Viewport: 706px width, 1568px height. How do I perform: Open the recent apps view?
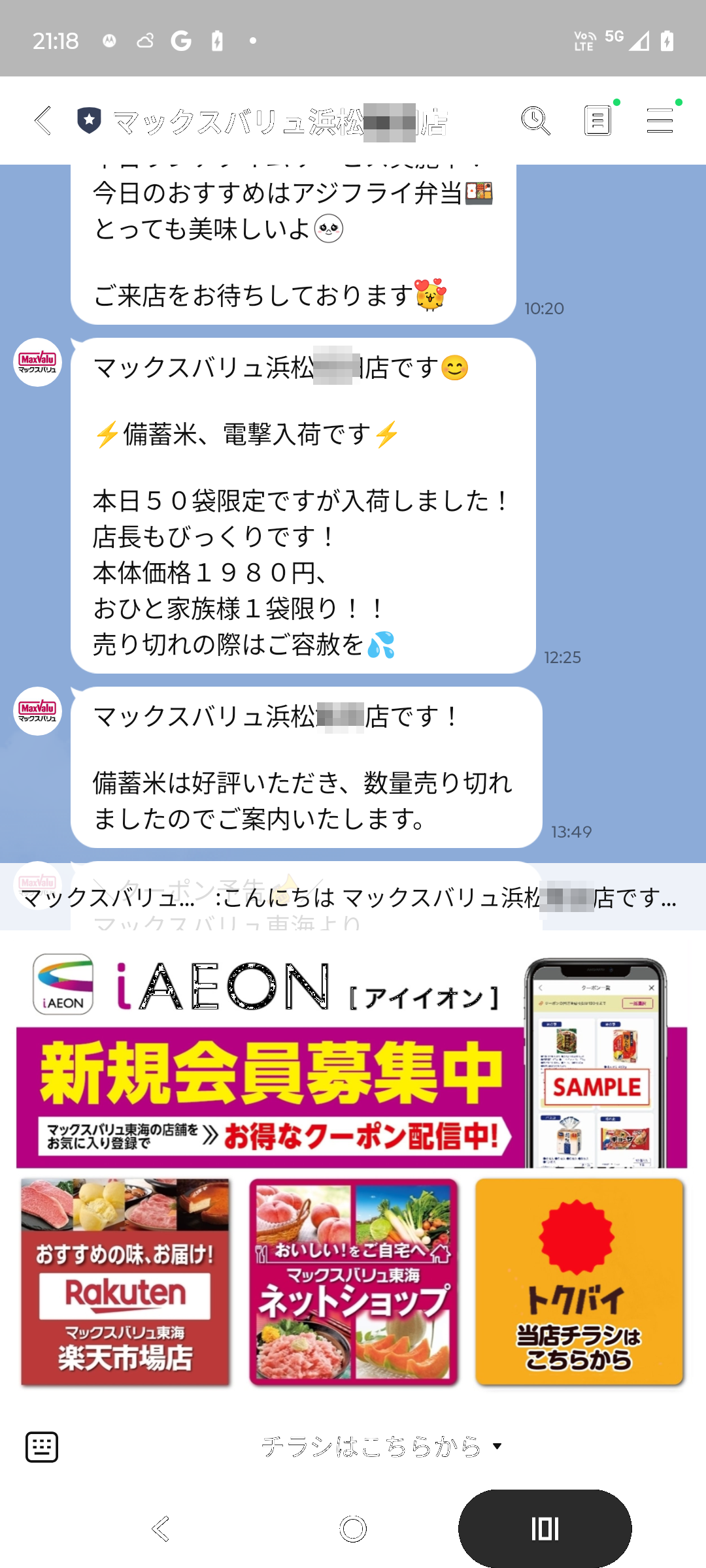click(x=545, y=1529)
